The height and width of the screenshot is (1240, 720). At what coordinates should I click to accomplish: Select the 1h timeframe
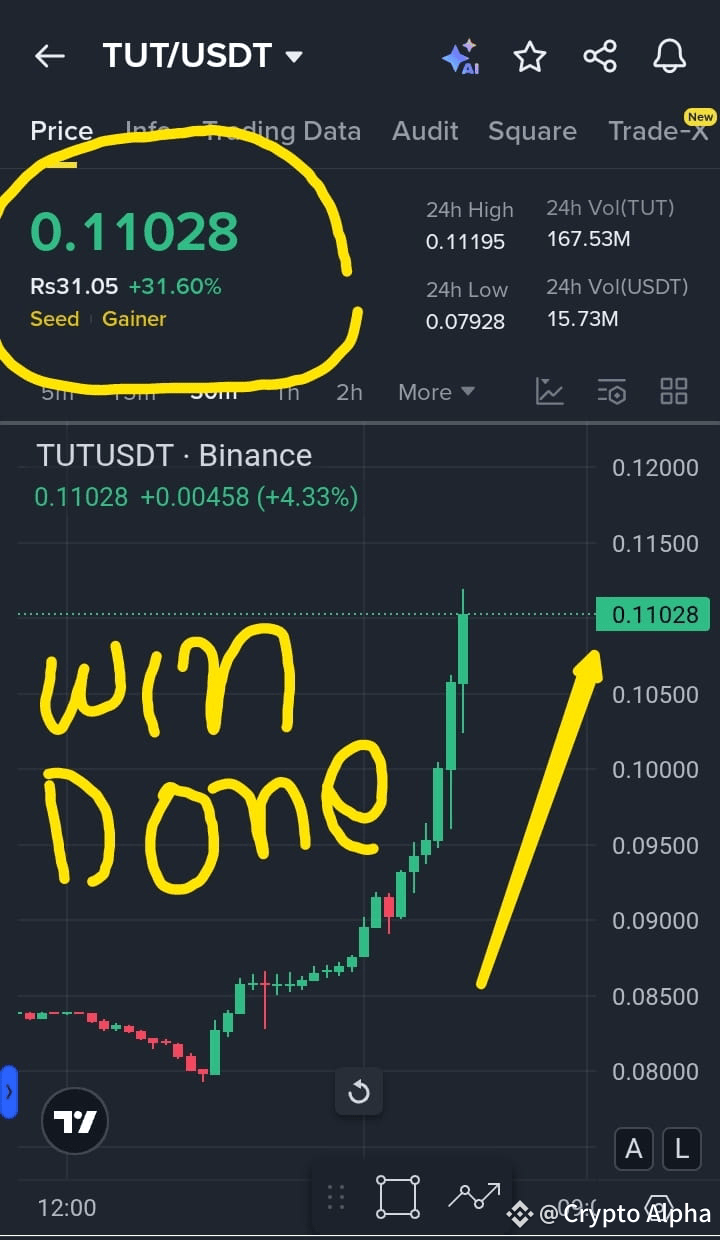[x=287, y=392]
